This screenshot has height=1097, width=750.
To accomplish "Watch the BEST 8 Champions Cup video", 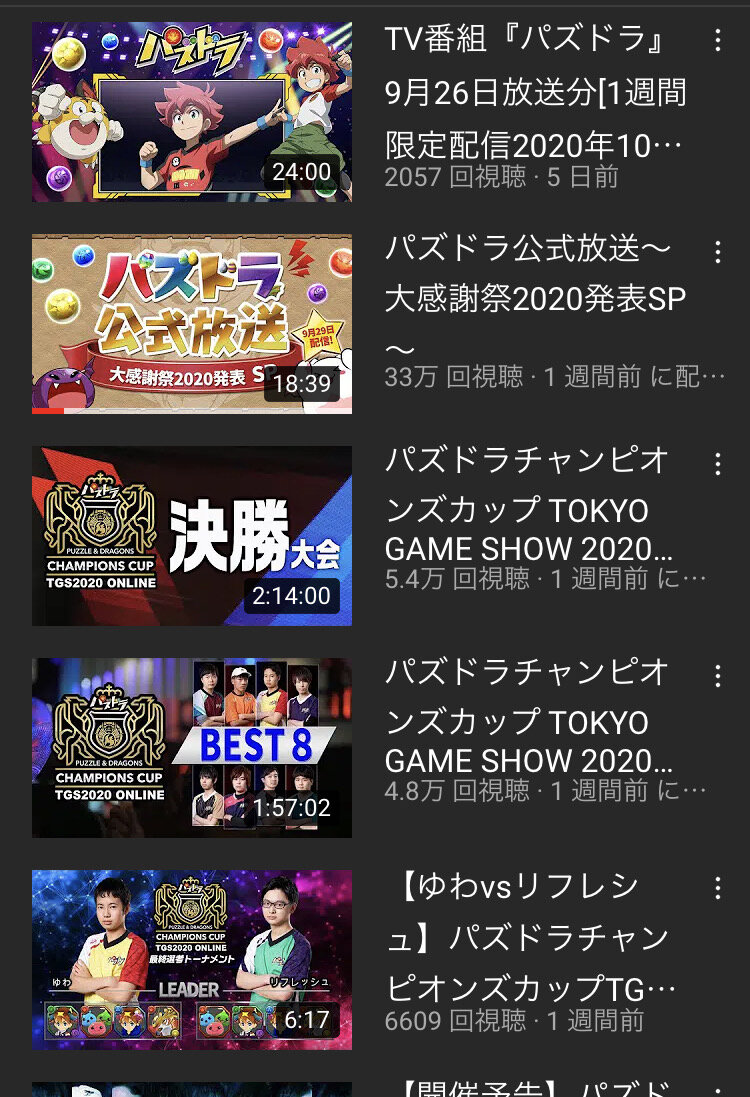I will [x=192, y=748].
